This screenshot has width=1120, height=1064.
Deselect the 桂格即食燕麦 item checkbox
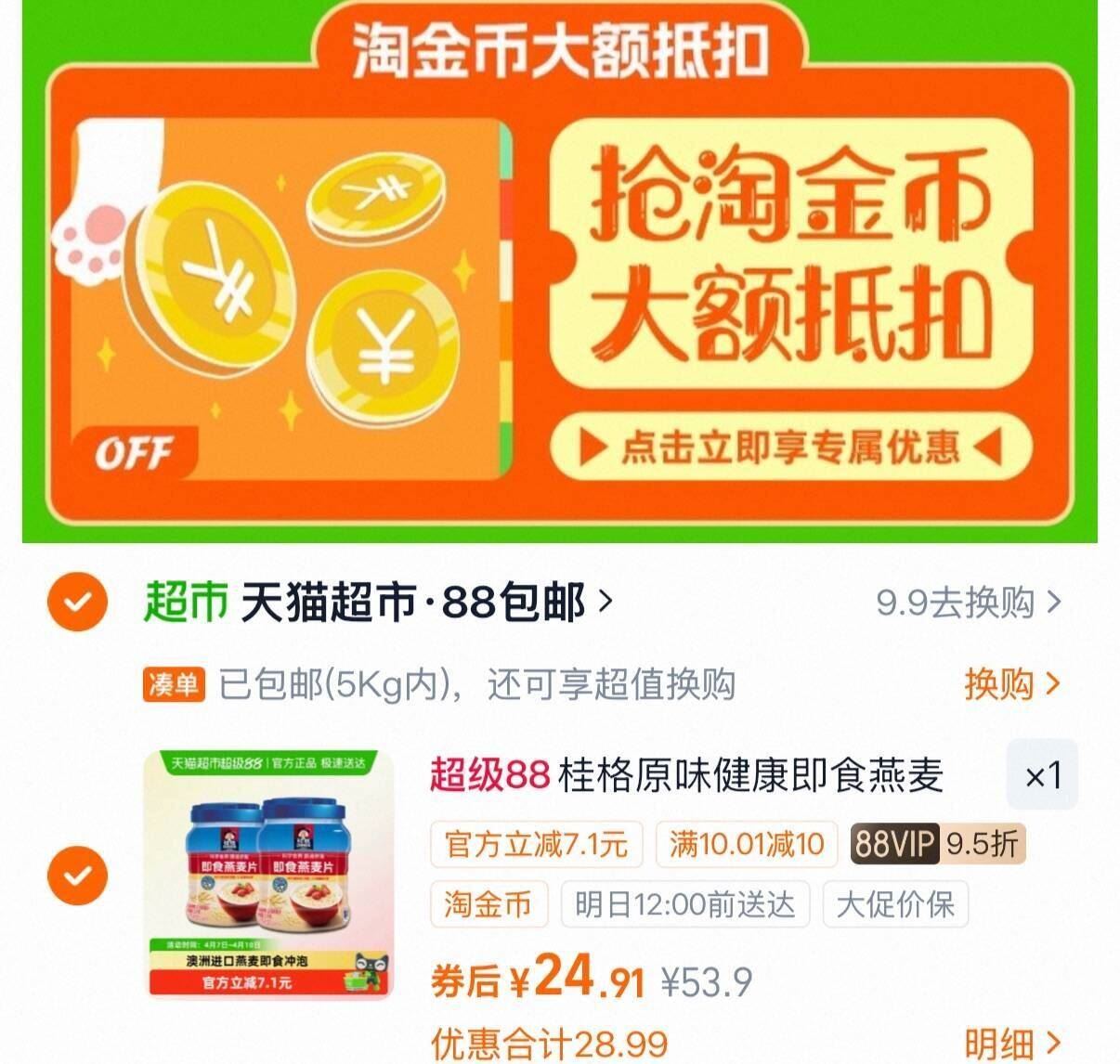tap(78, 876)
